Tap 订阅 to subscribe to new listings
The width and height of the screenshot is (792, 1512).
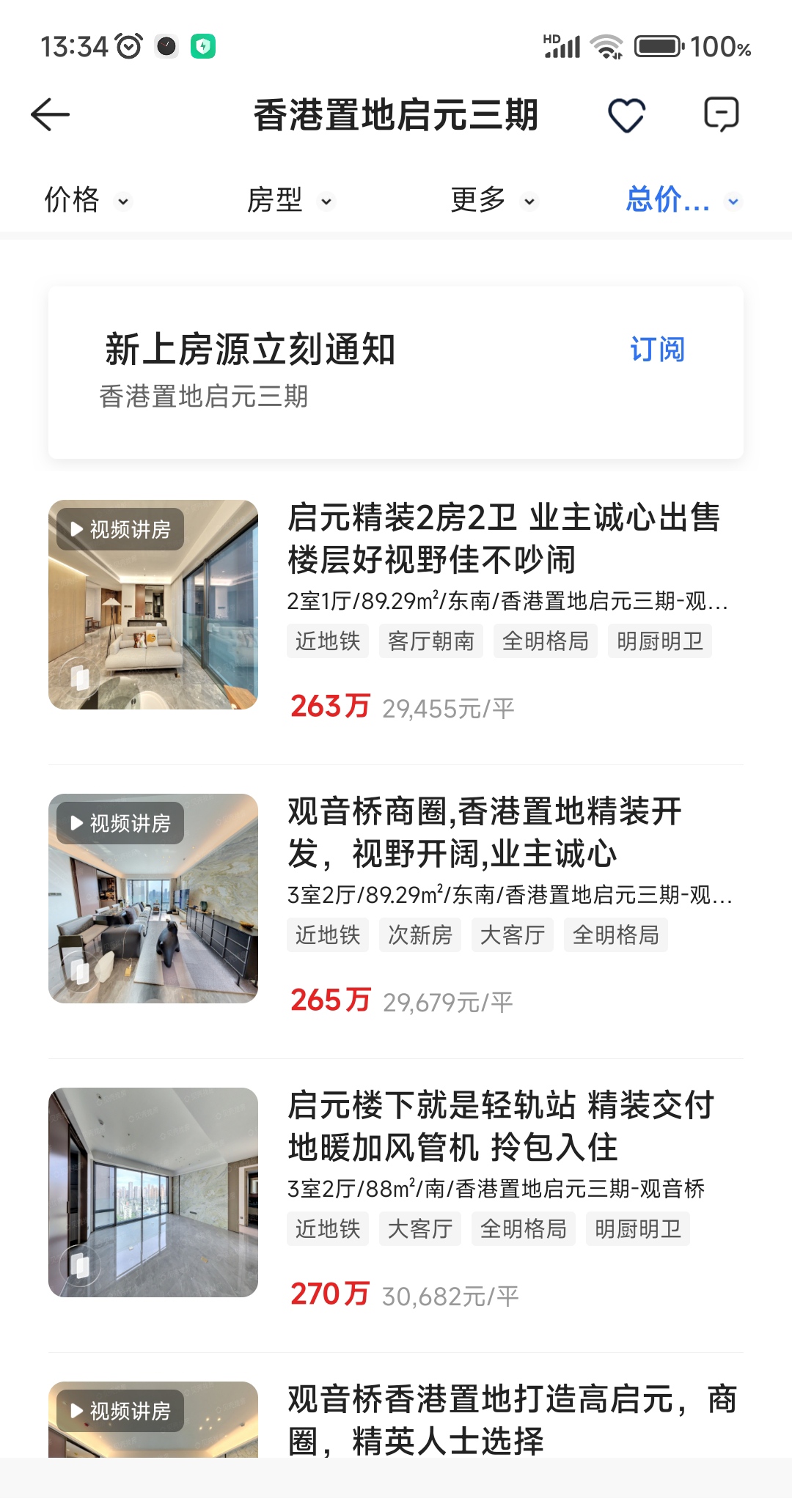657,350
